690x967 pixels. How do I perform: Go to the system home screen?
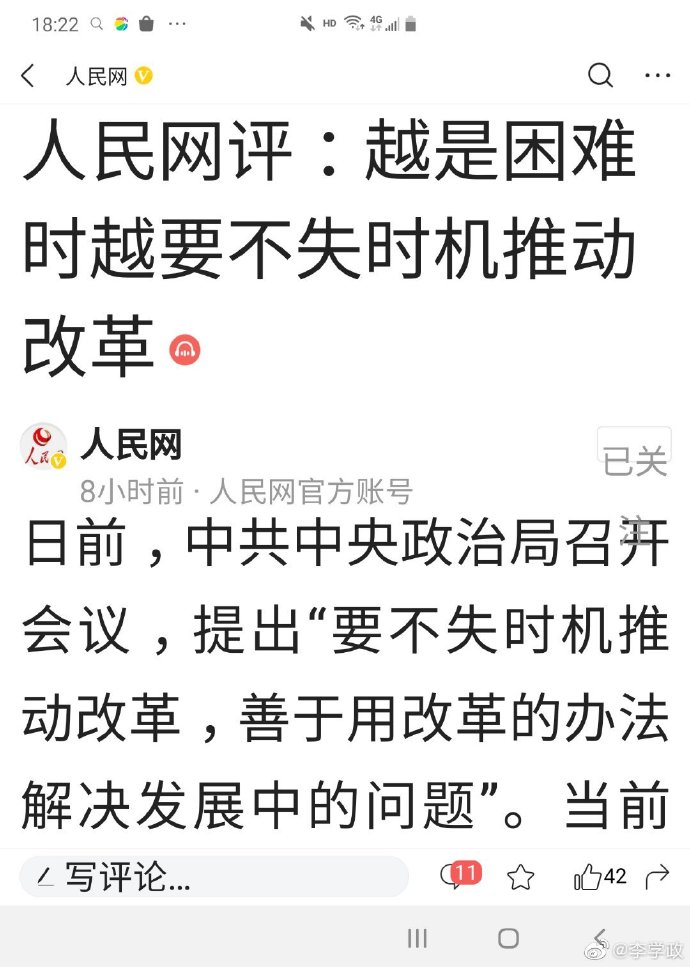click(508, 938)
